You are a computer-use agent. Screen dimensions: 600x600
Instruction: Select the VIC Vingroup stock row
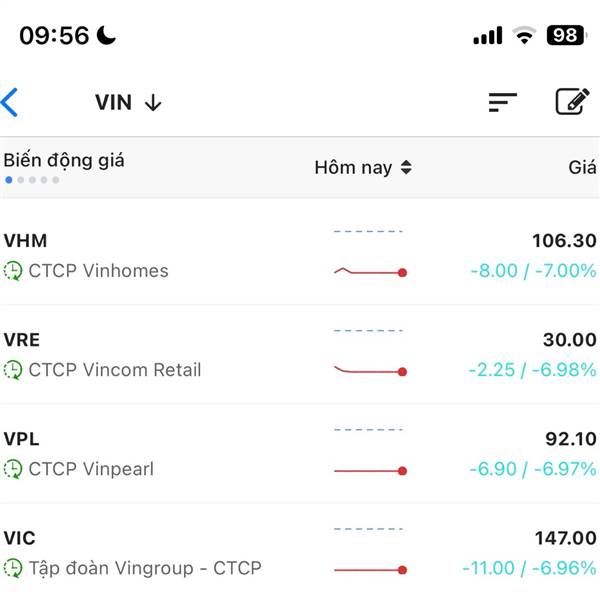[300, 552]
